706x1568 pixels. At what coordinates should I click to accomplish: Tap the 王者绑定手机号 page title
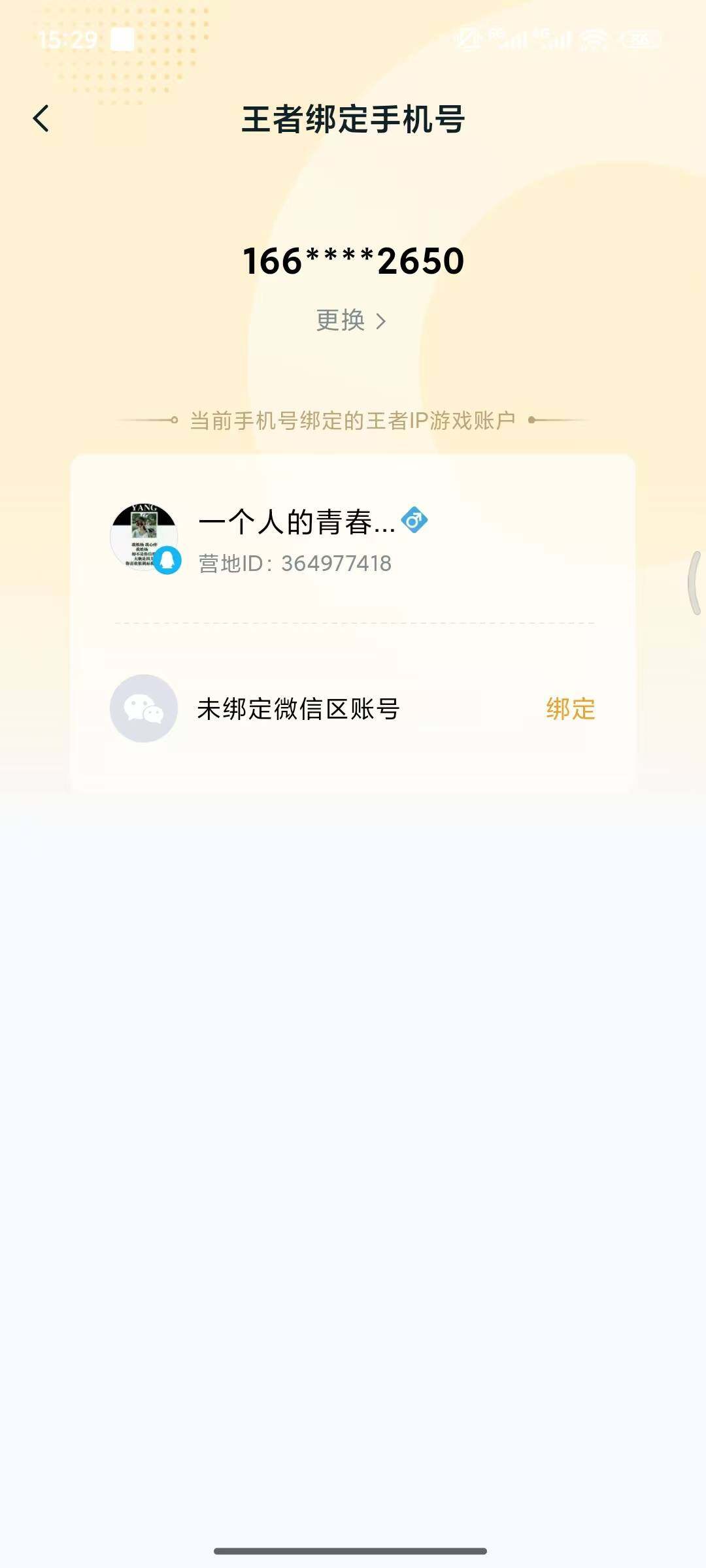tap(353, 120)
